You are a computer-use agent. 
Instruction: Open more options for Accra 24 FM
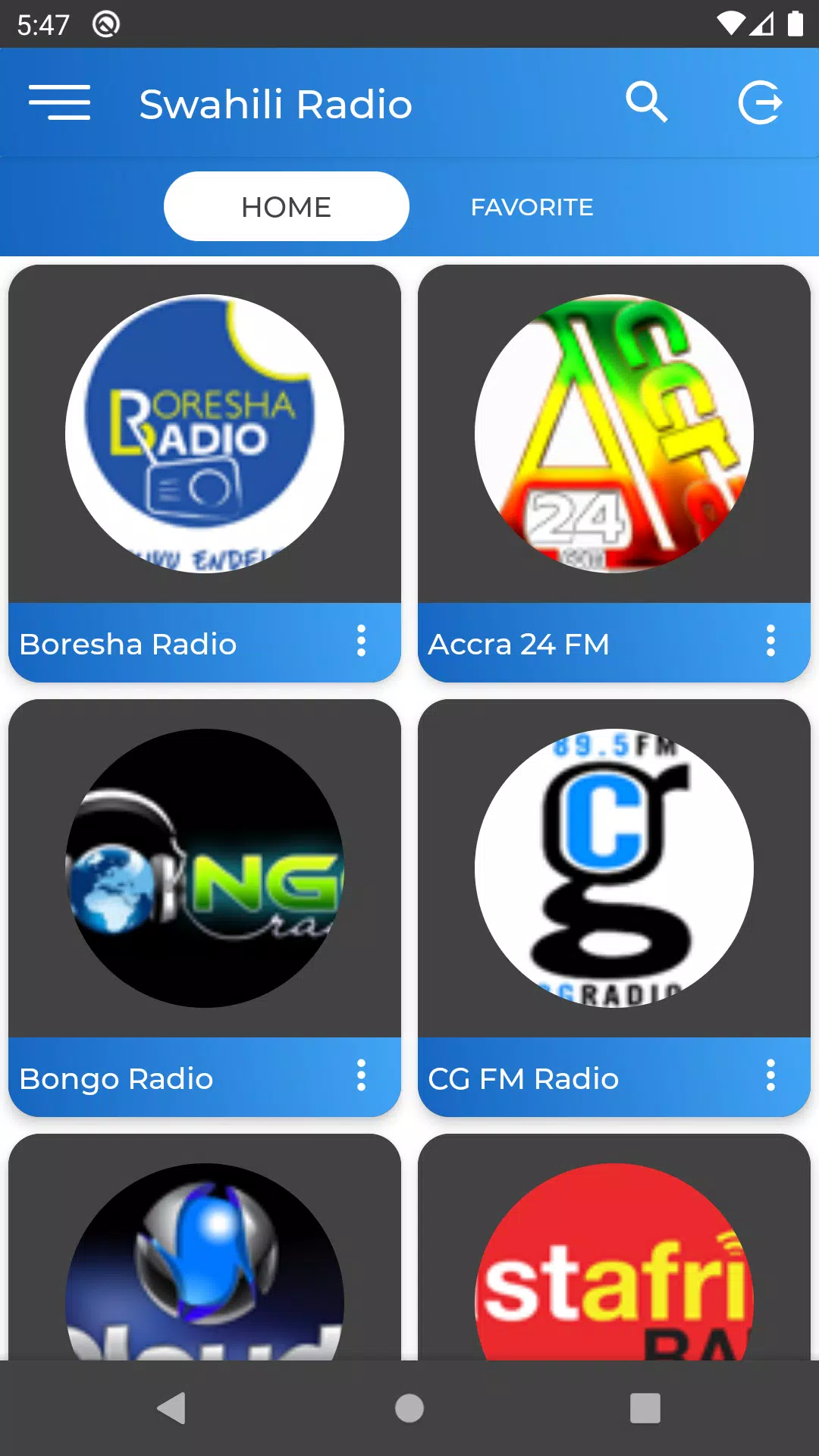(770, 641)
